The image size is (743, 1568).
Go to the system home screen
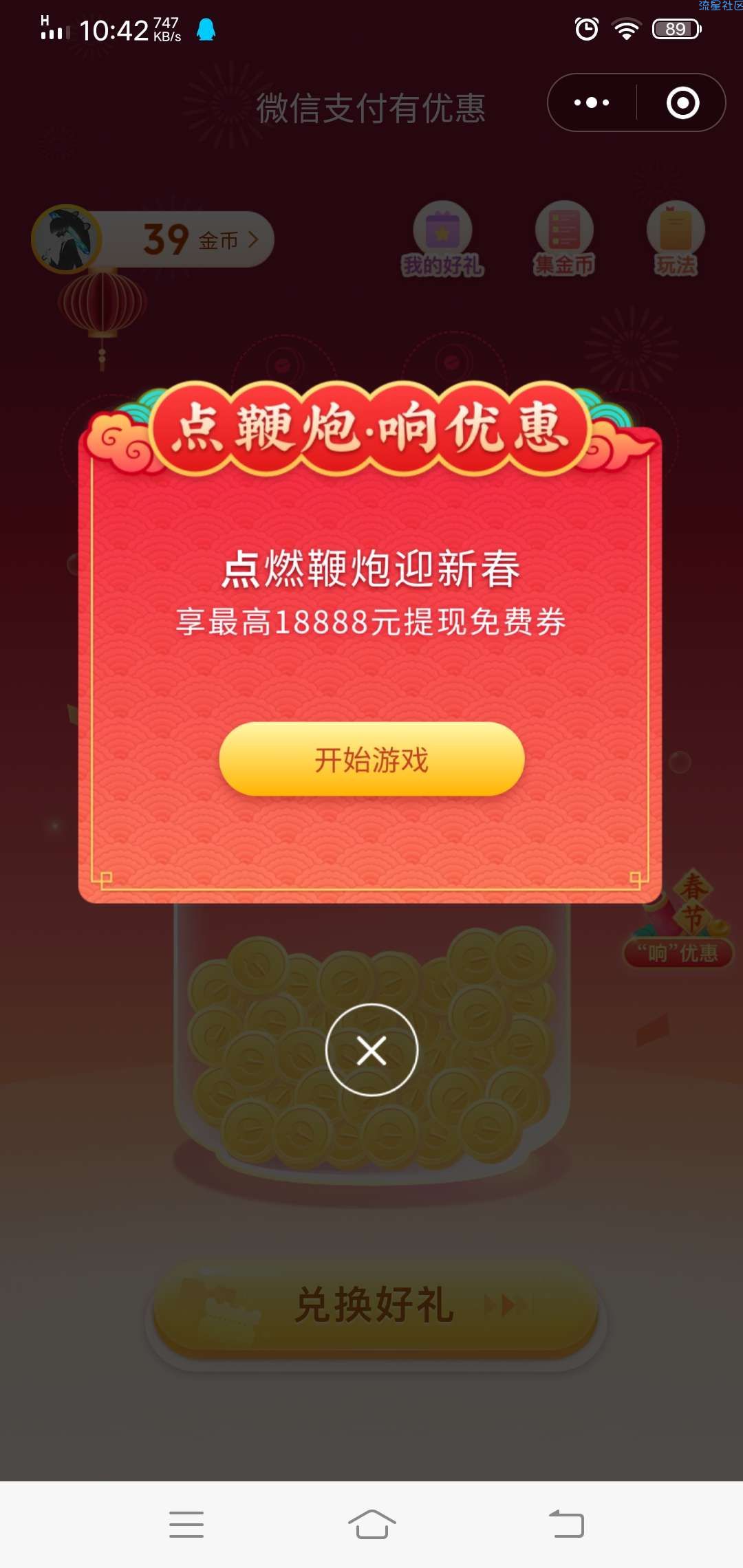point(371,1524)
